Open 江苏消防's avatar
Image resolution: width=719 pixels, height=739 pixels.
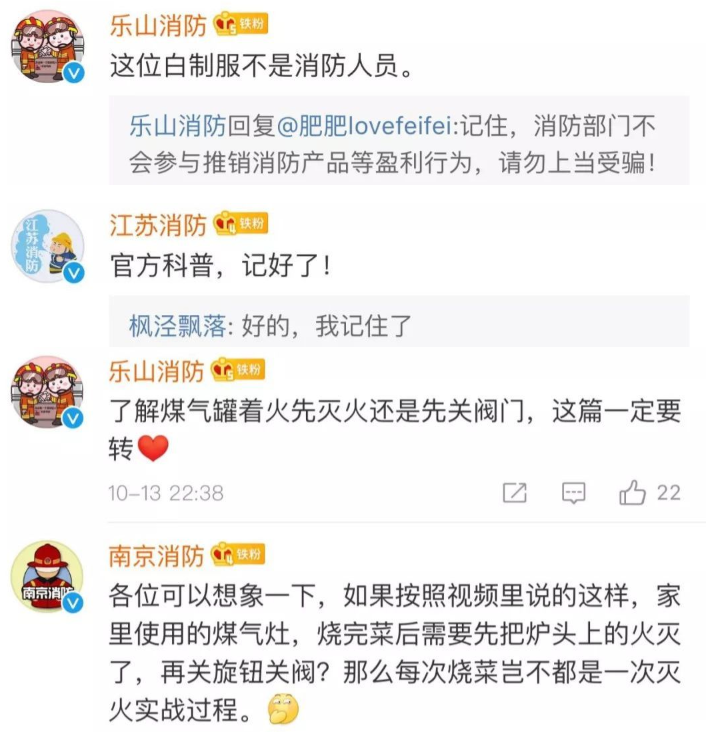46,246
